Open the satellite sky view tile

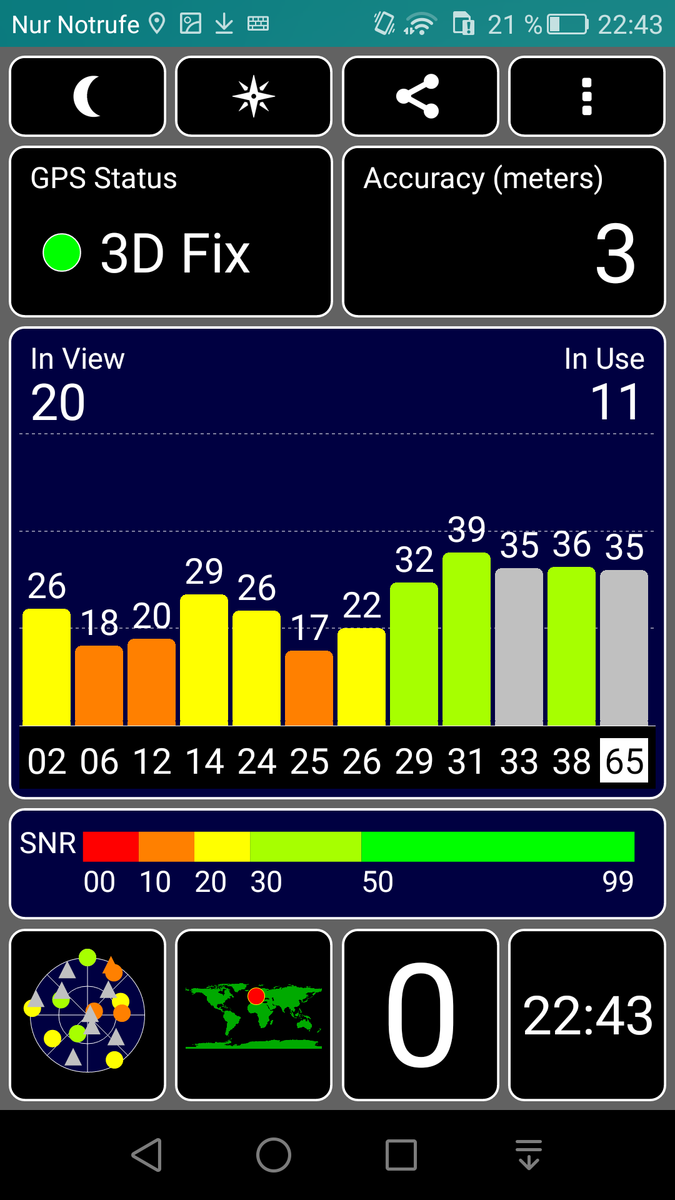(x=87, y=1015)
